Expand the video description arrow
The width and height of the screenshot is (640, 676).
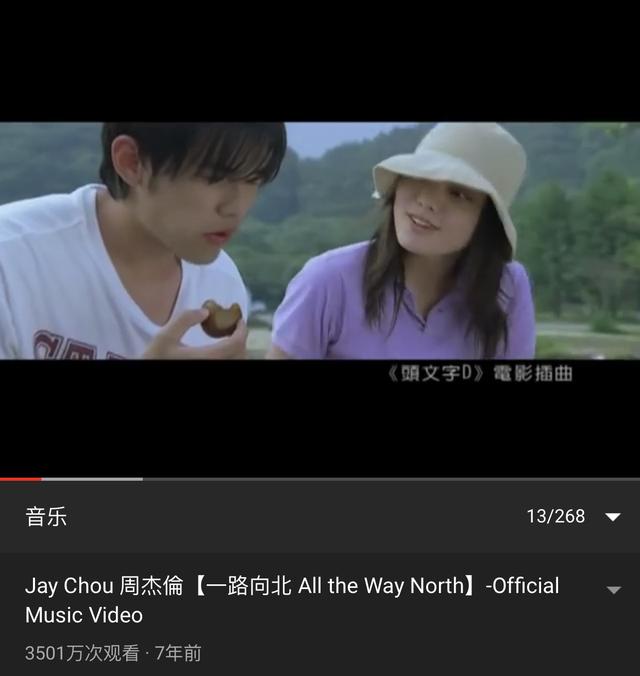613,590
